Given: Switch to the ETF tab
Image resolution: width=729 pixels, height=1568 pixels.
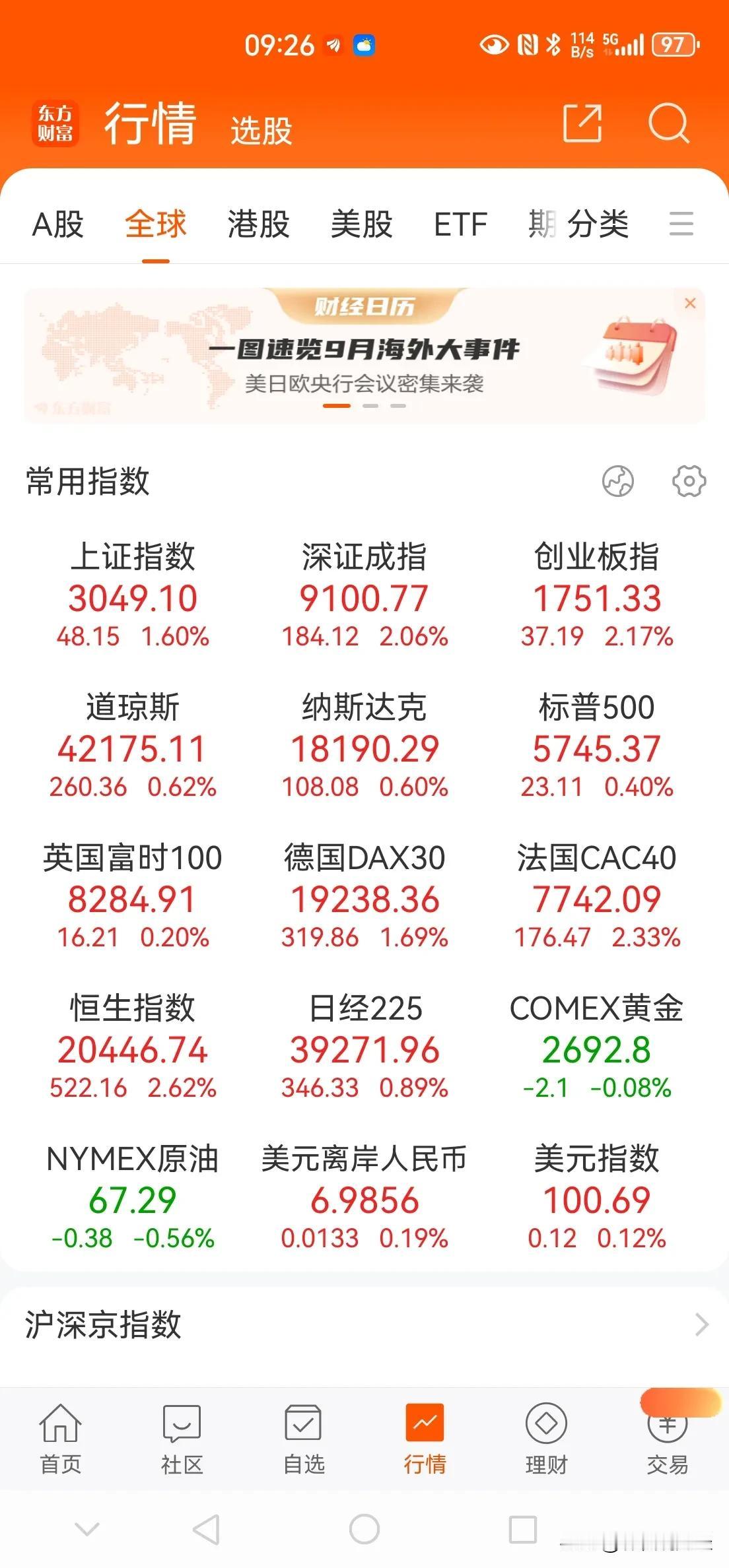Looking at the screenshot, I should click(460, 224).
